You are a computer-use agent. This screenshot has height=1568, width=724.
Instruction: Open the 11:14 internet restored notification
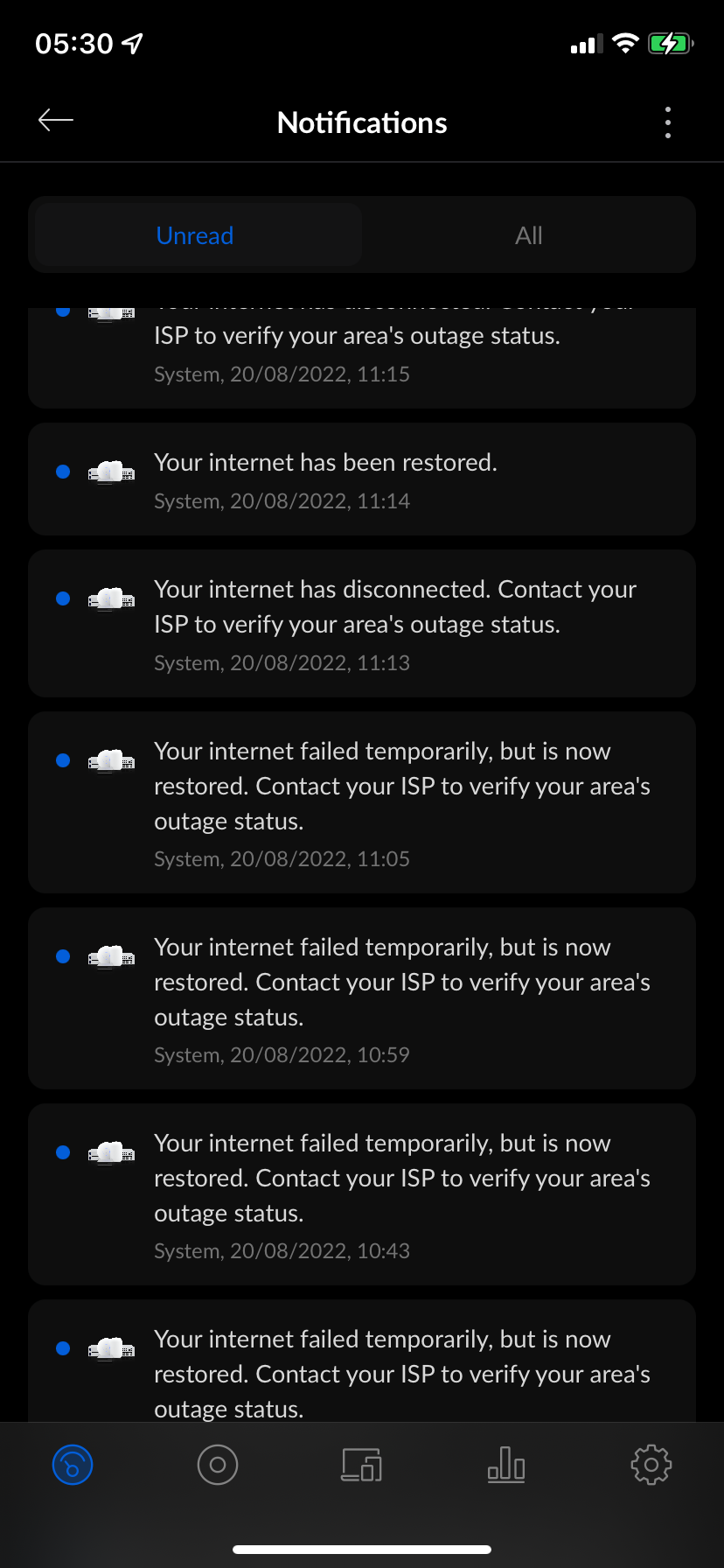coord(362,479)
